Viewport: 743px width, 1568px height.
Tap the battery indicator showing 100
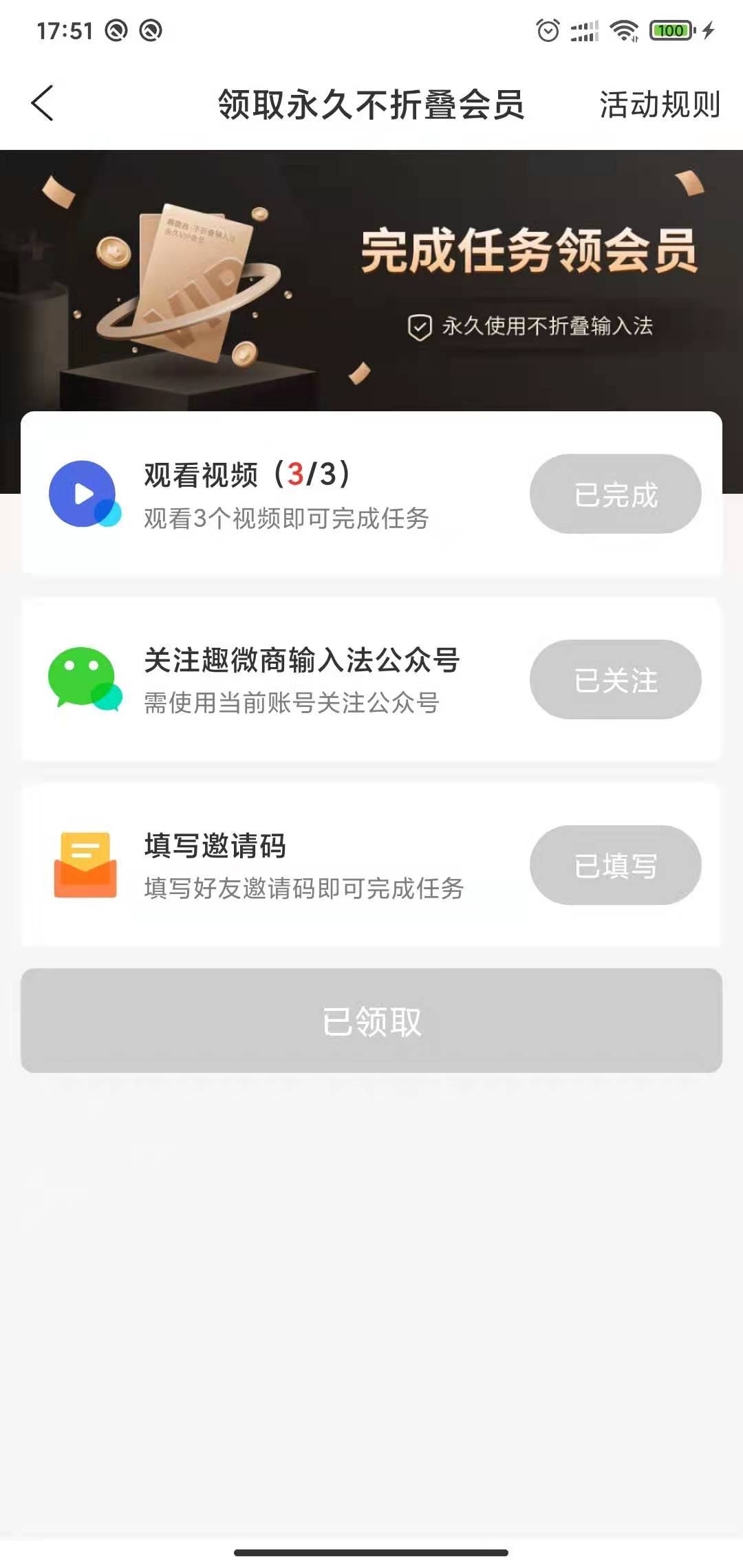pos(671,30)
